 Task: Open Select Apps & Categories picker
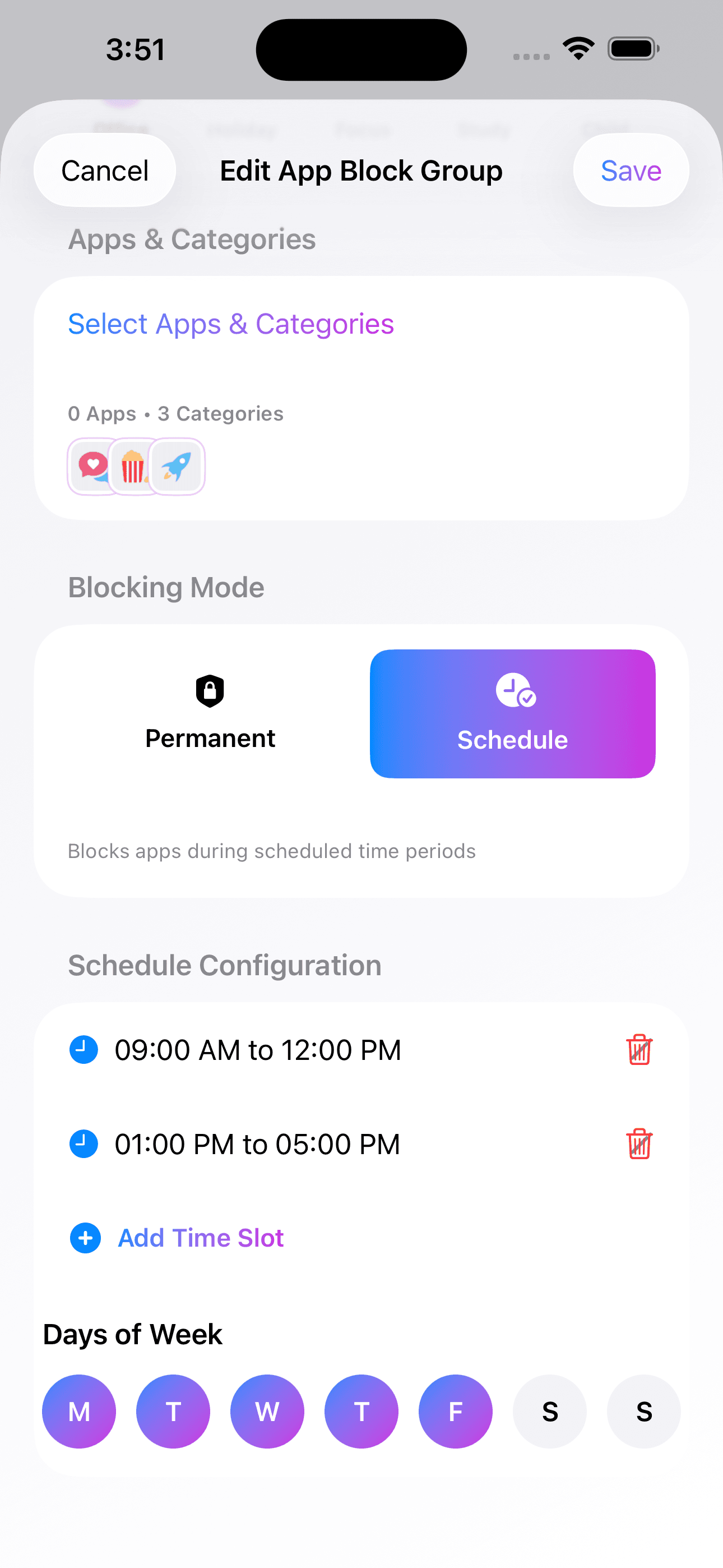231,323
